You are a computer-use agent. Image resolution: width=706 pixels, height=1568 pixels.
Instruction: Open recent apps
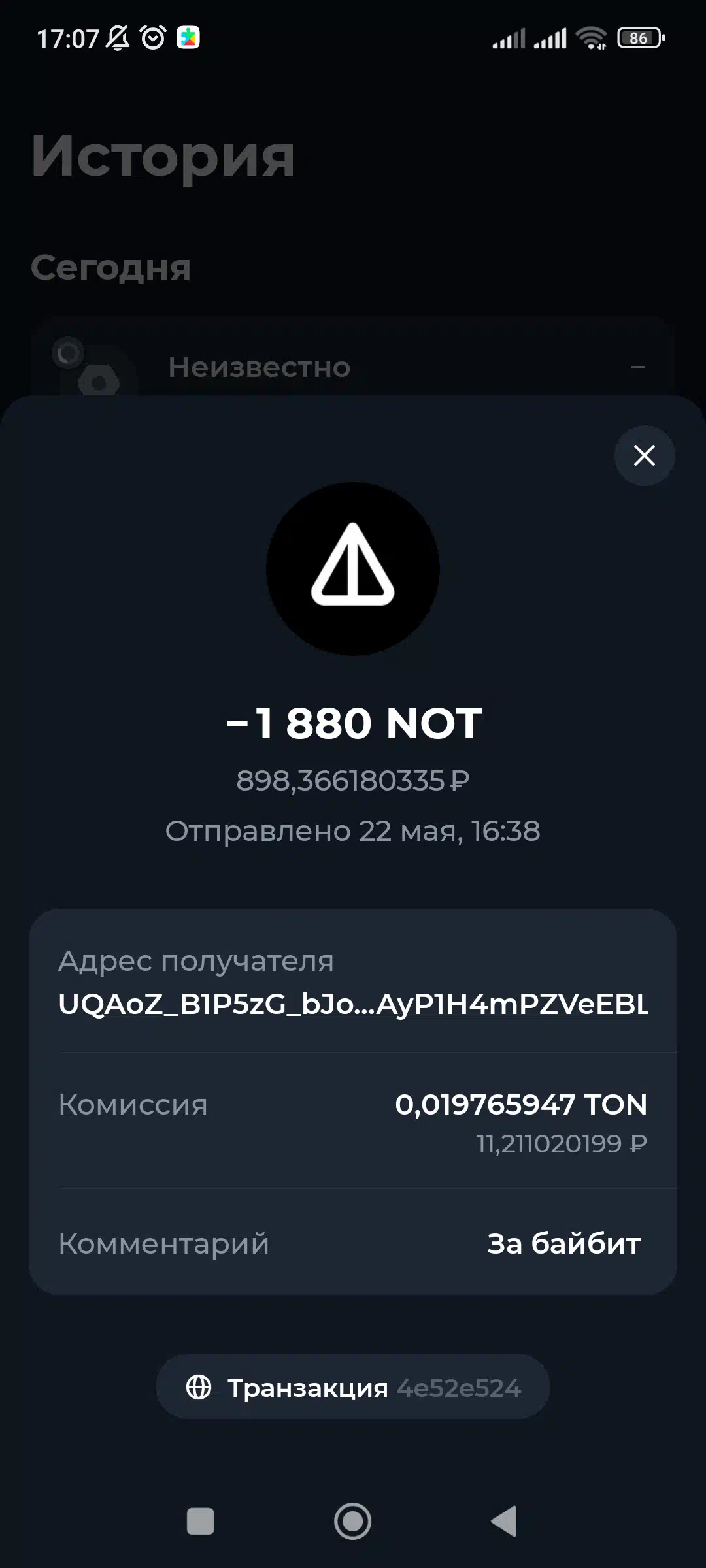tap(201, 1522)
